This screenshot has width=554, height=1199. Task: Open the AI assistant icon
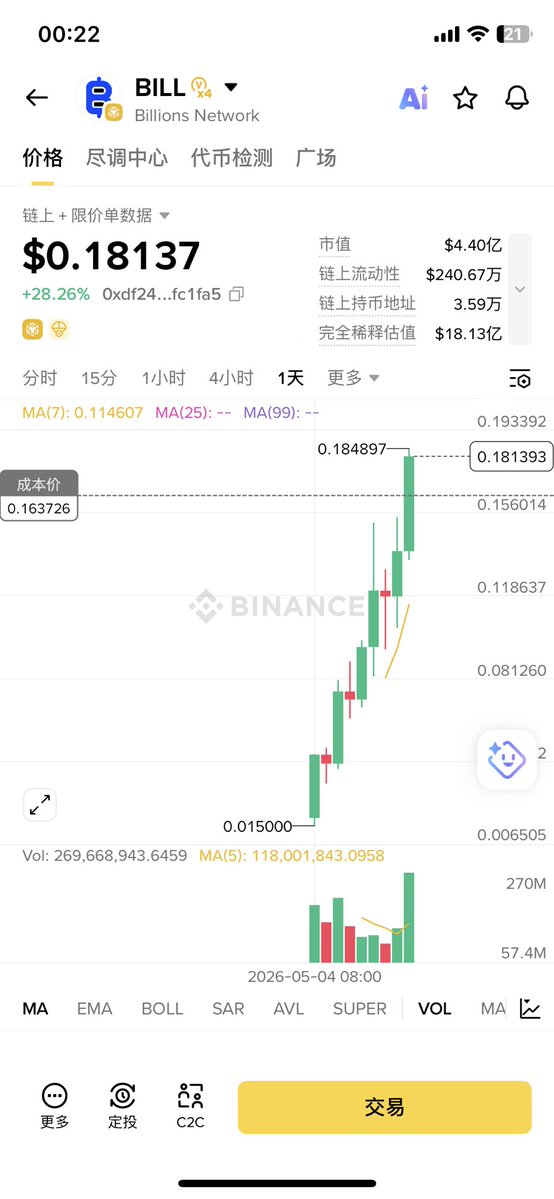(x=414, y=98)
